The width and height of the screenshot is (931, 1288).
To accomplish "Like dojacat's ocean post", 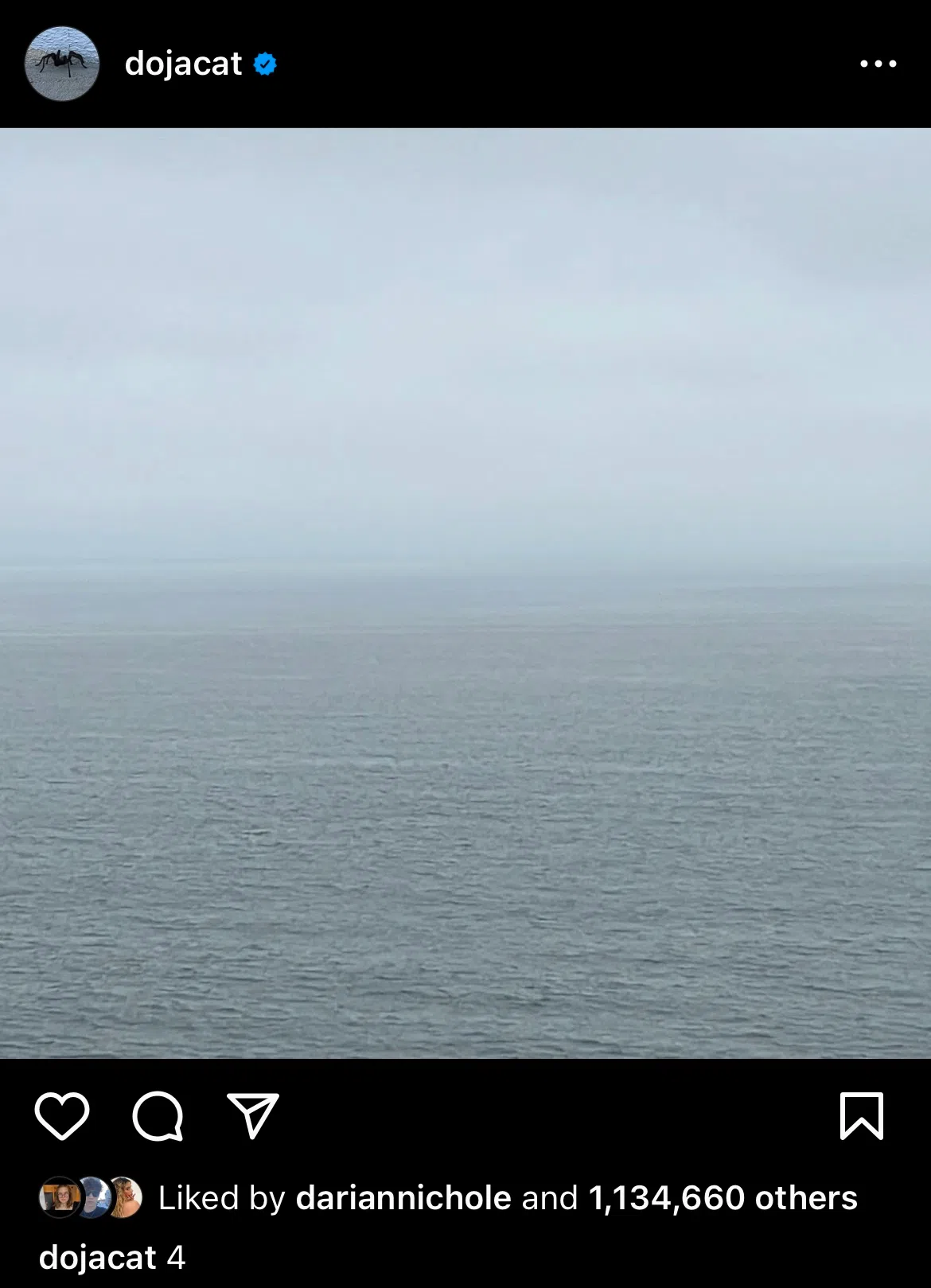I will coord(62,1116).
